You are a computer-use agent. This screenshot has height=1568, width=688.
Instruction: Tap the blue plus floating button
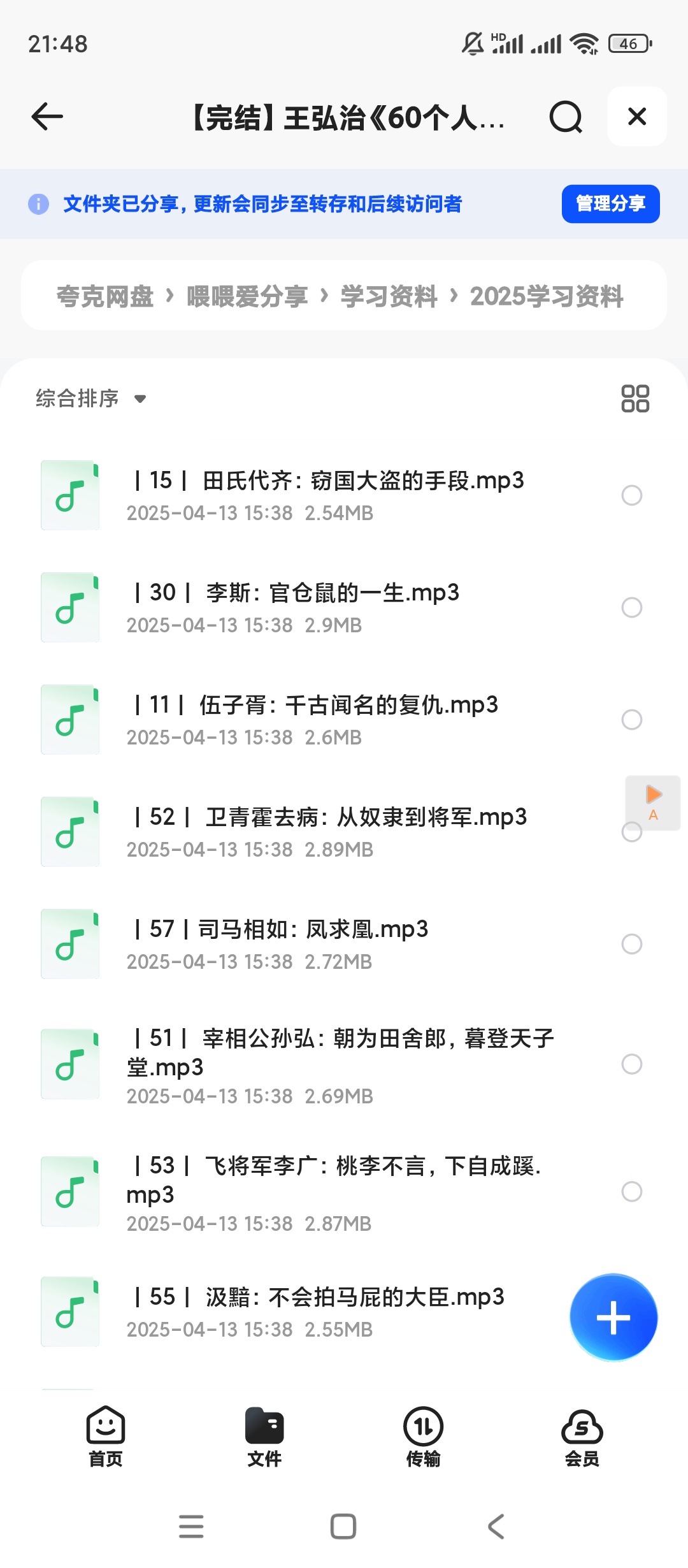pos(612,1316)
